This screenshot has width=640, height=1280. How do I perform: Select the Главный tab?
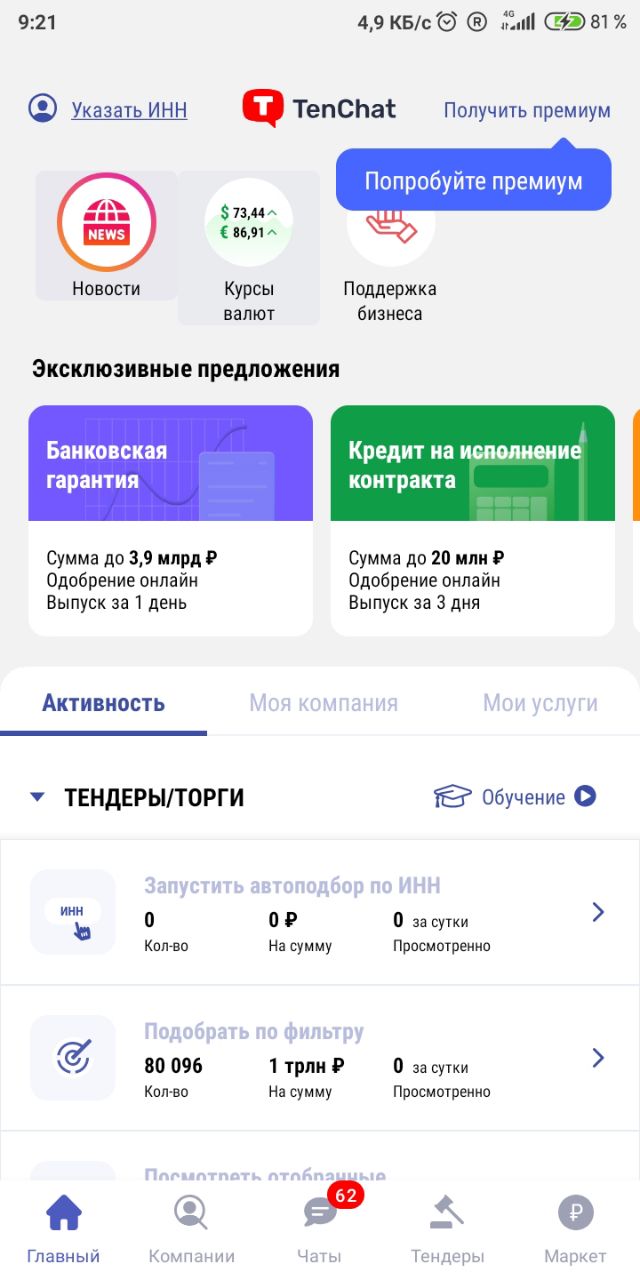click(x=63, y=1228)
